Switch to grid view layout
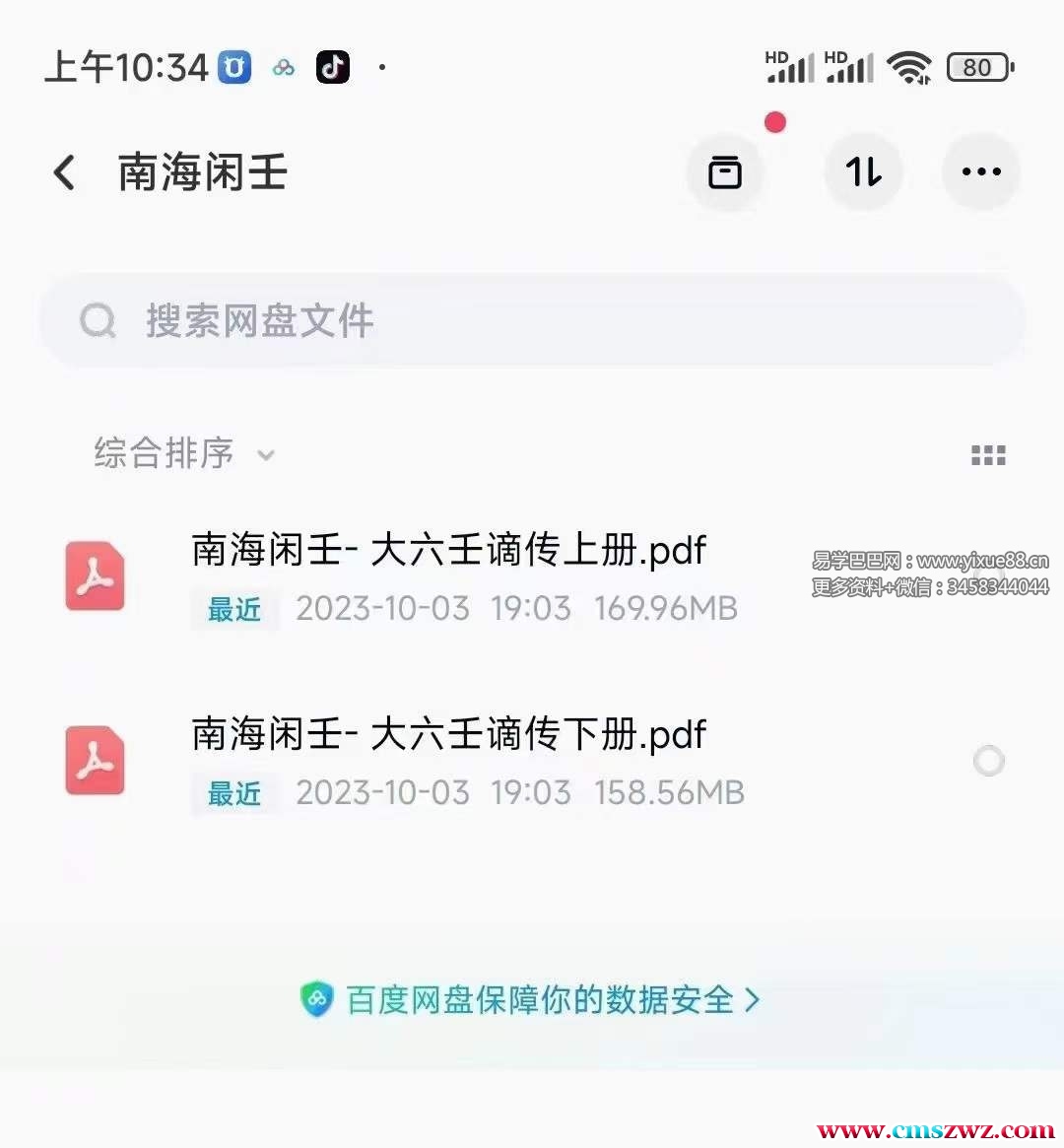1064x1148 pixels. (988, 455)
